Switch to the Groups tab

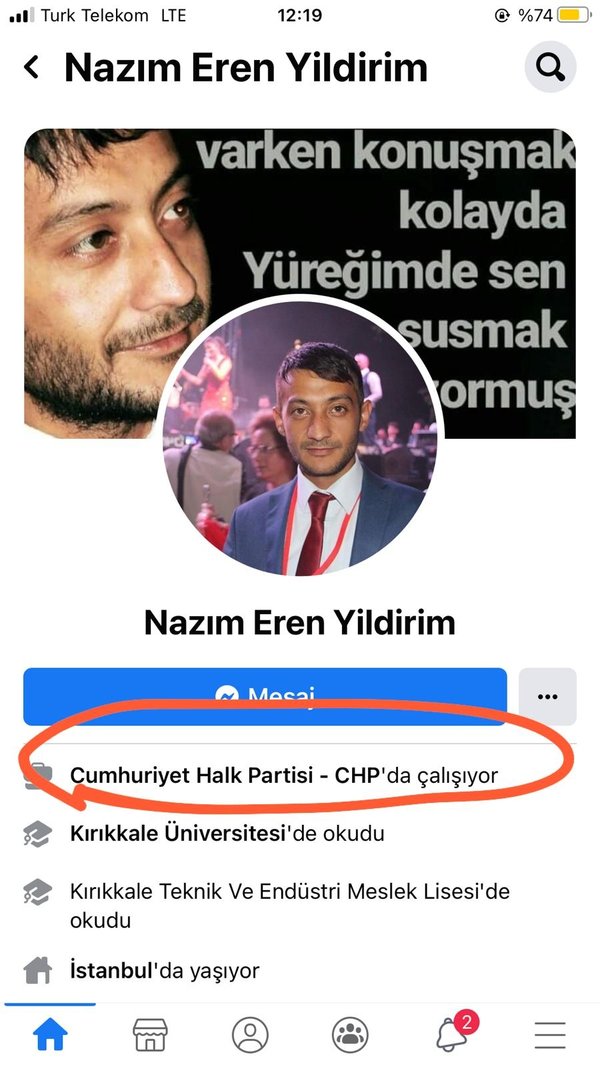click(350, 1035)
